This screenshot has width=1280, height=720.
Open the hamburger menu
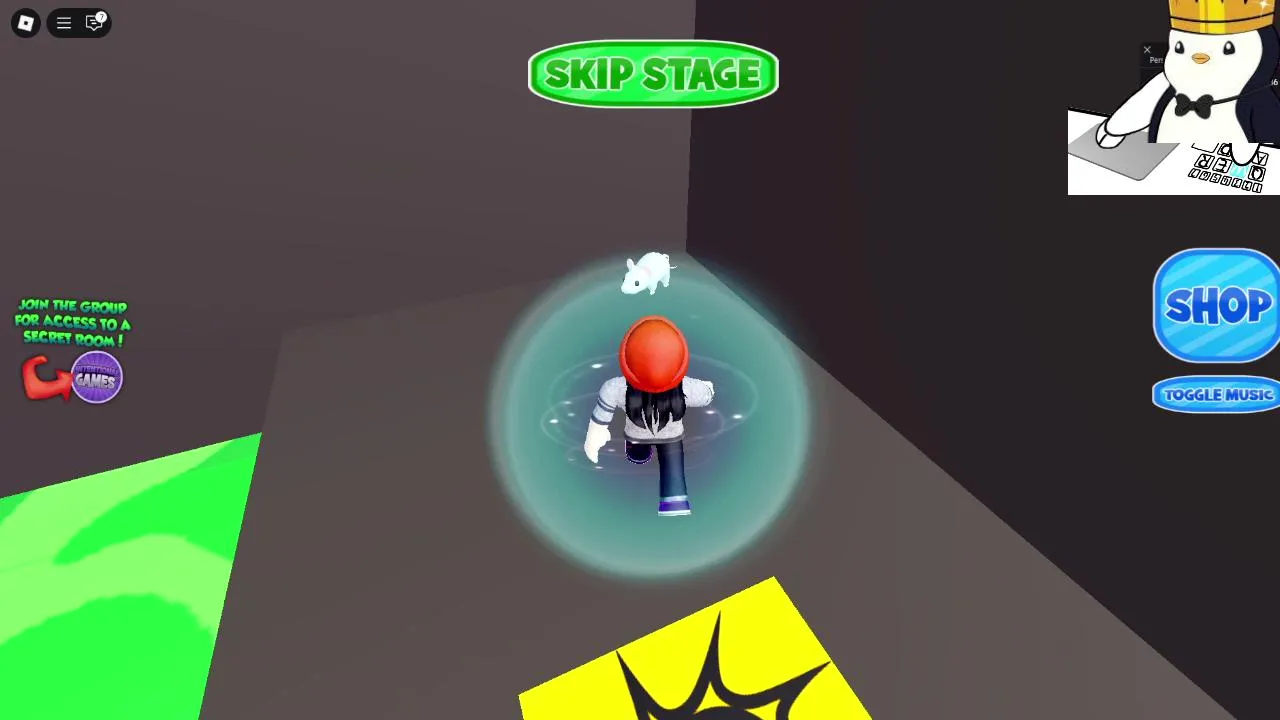[64, 23]
